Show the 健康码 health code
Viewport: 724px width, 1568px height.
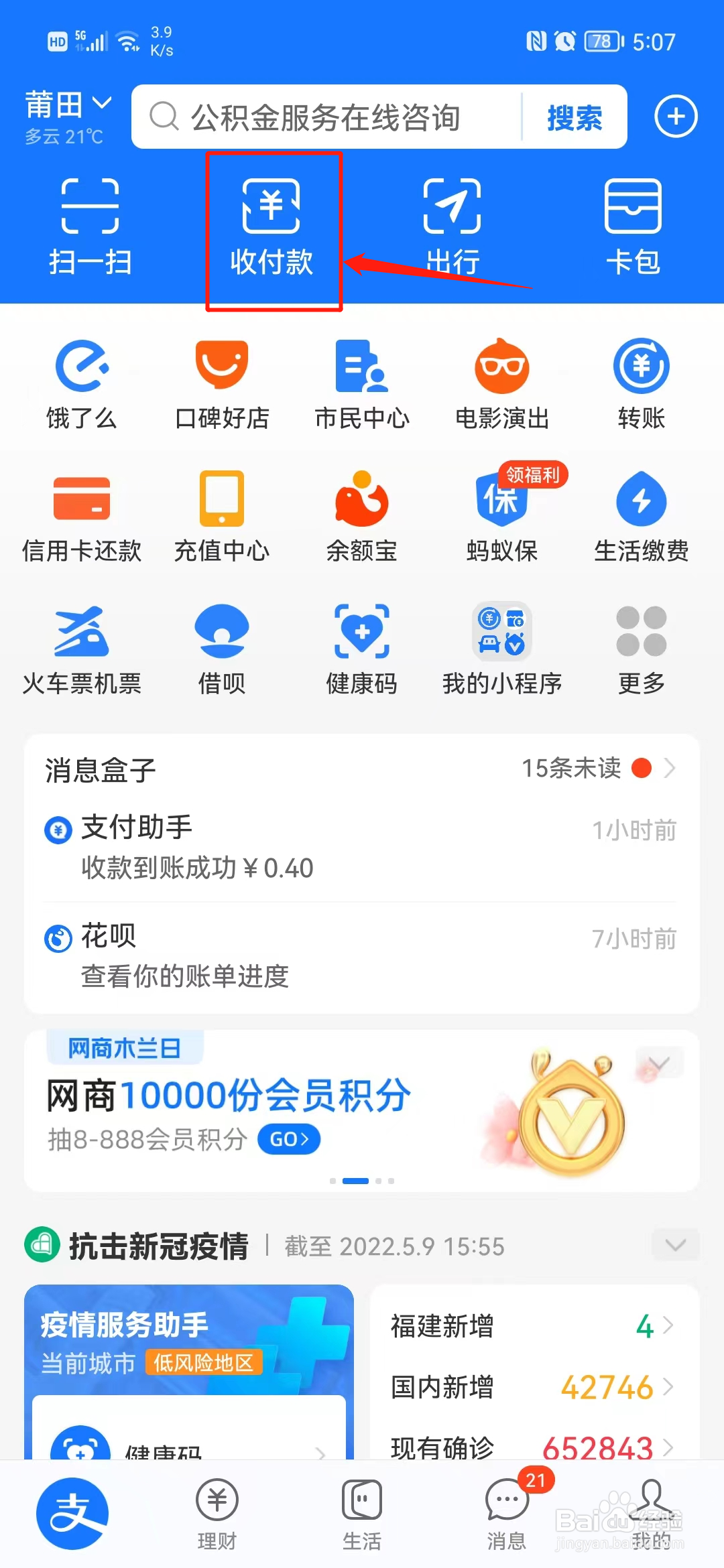click(361, 647)
